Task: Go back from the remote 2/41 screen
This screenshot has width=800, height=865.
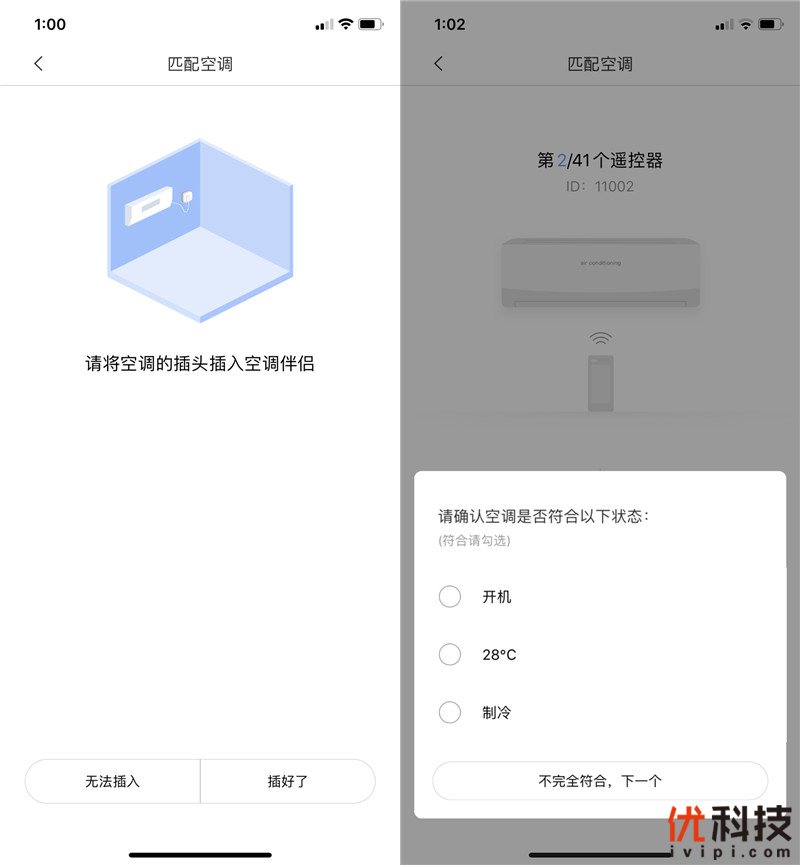Action: 438,63
